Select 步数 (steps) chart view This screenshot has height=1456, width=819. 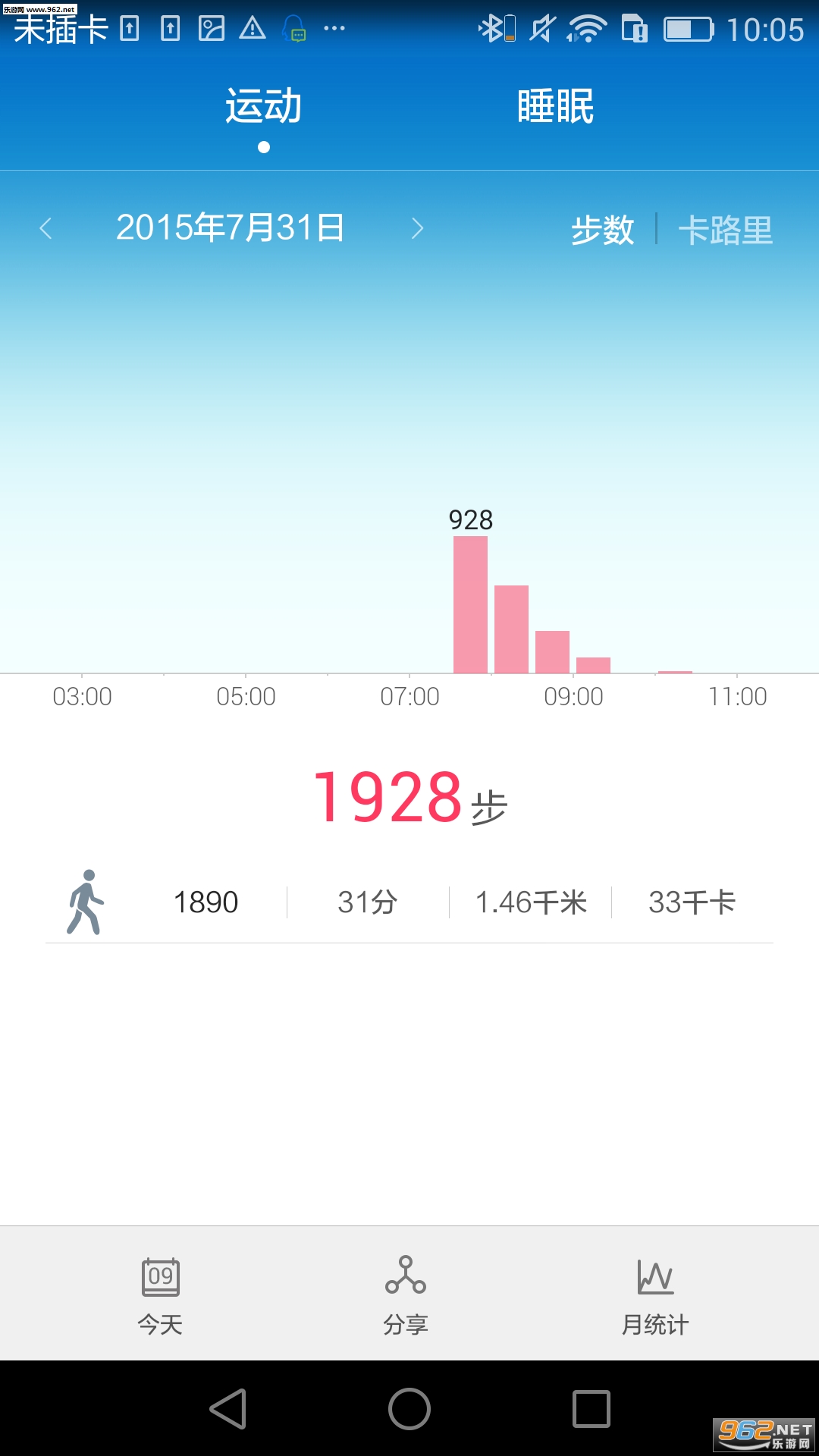(x=602, y=230)
